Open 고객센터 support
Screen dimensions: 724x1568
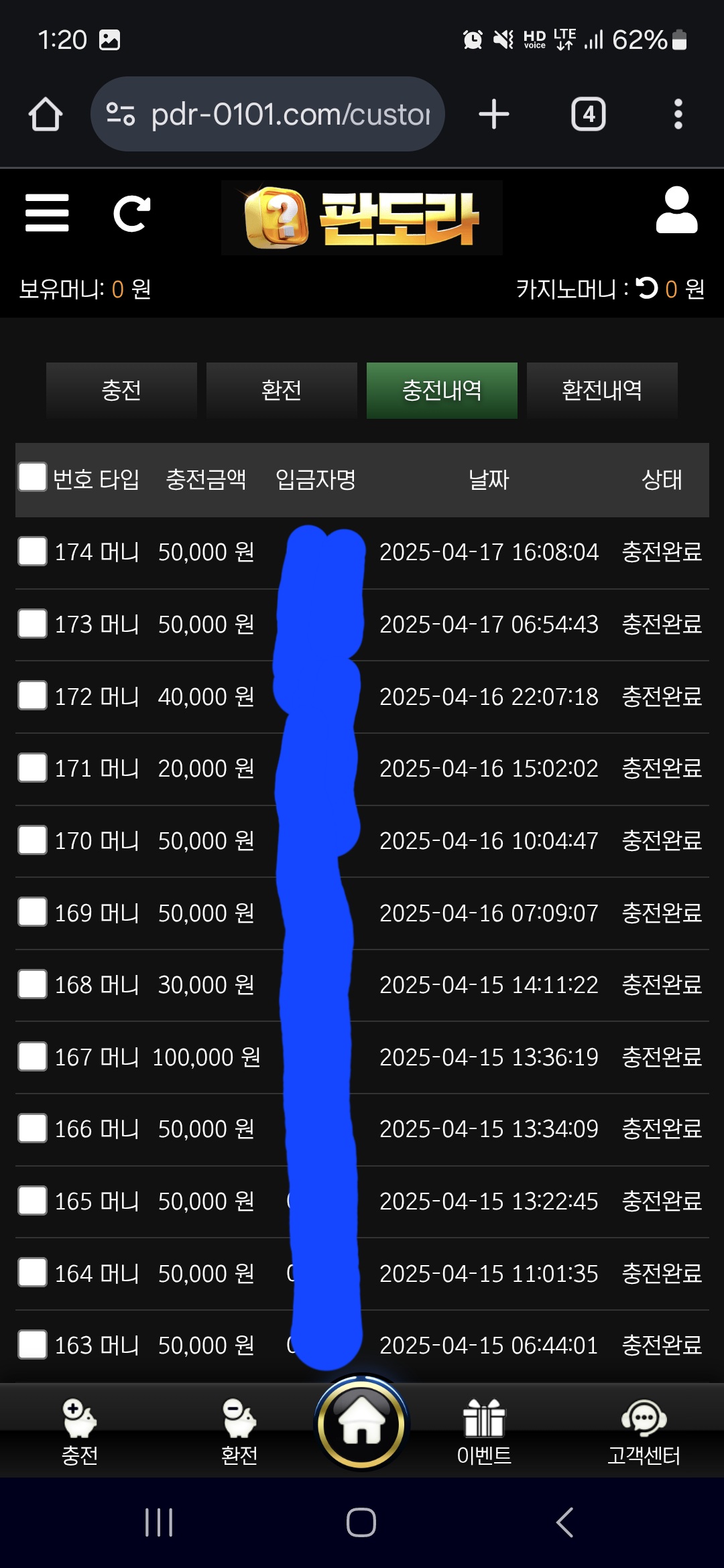point(644,1431)
